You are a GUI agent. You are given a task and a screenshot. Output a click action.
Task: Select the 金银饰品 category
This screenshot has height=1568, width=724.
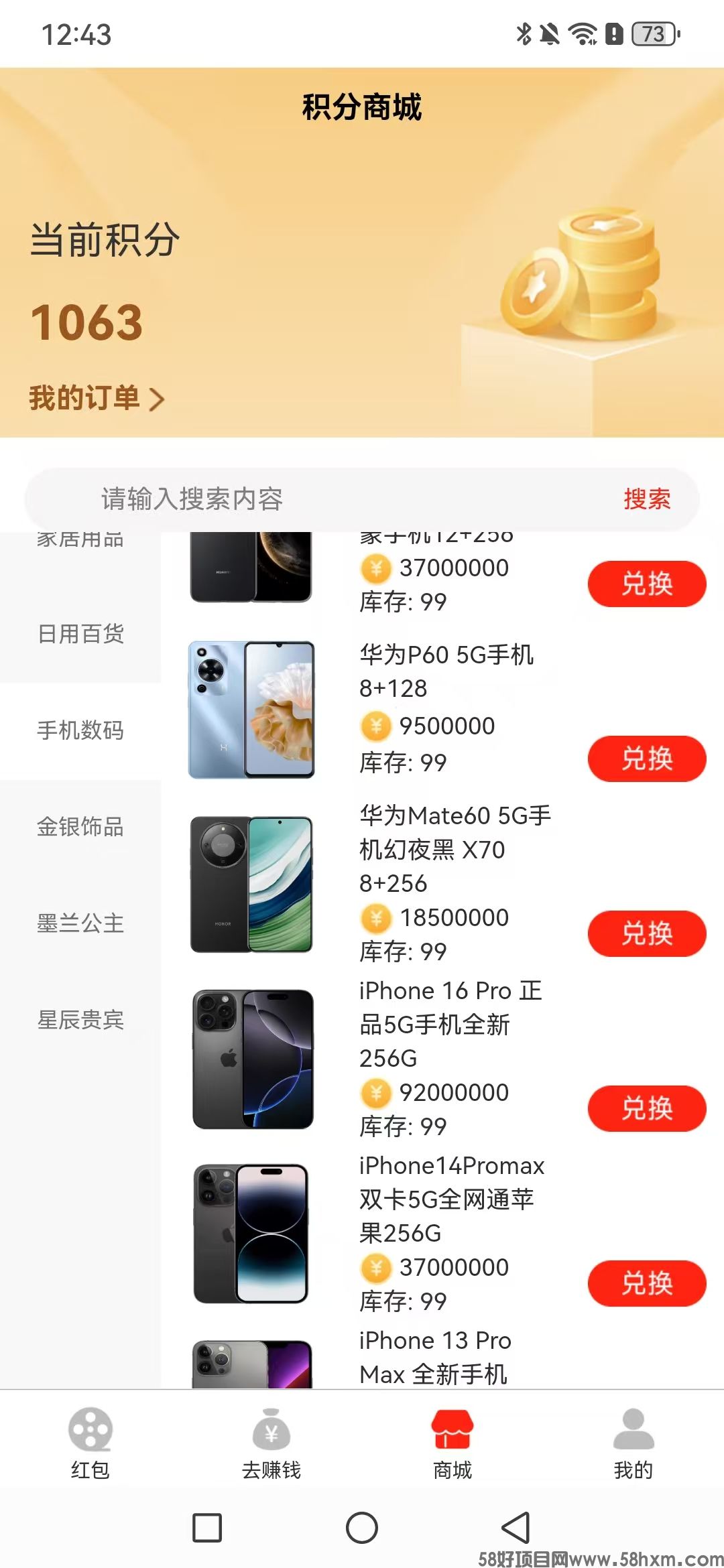coord(80,828)
